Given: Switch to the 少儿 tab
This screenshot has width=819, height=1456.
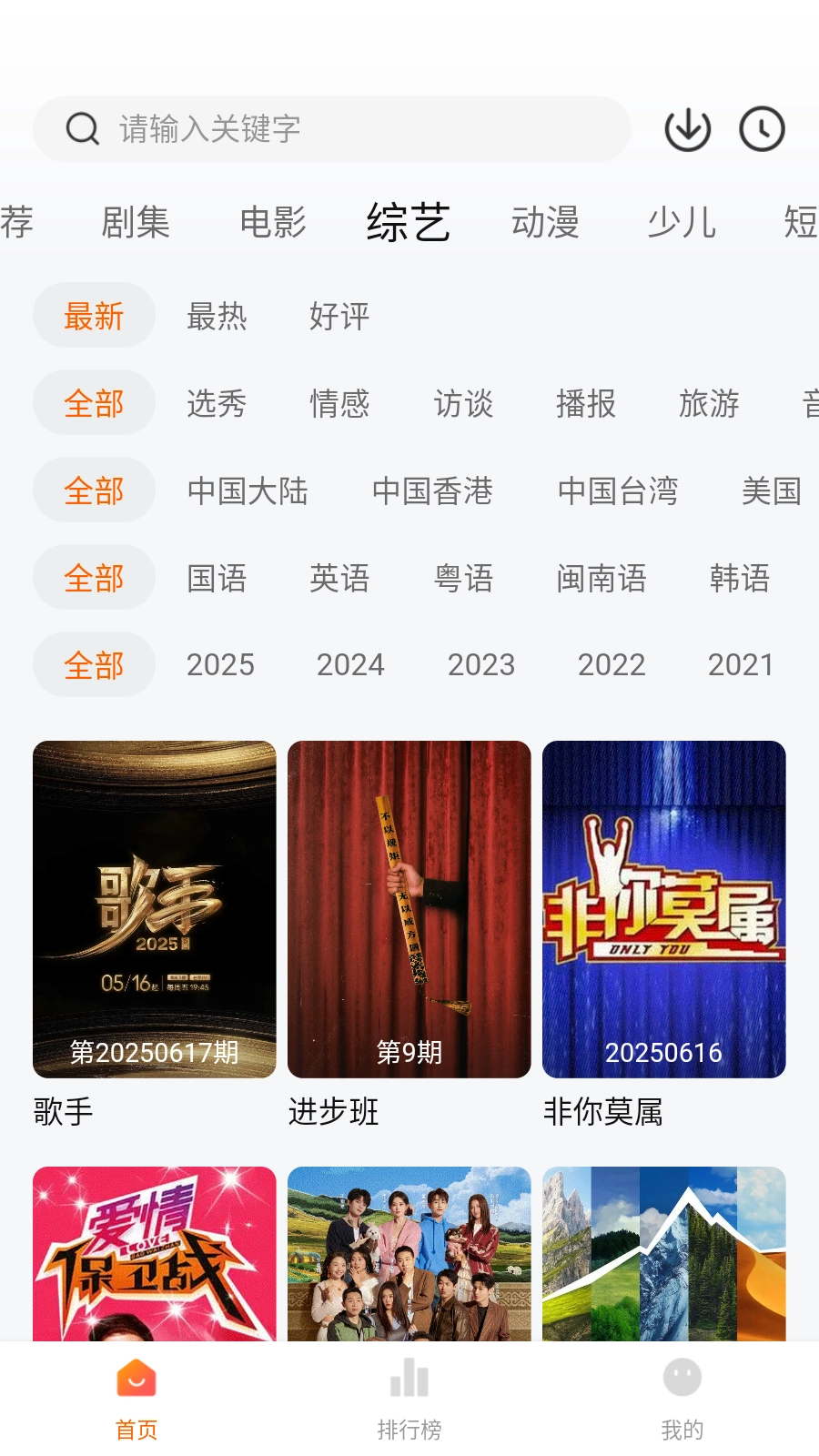Looking at the screenshot, I should 682,222.
